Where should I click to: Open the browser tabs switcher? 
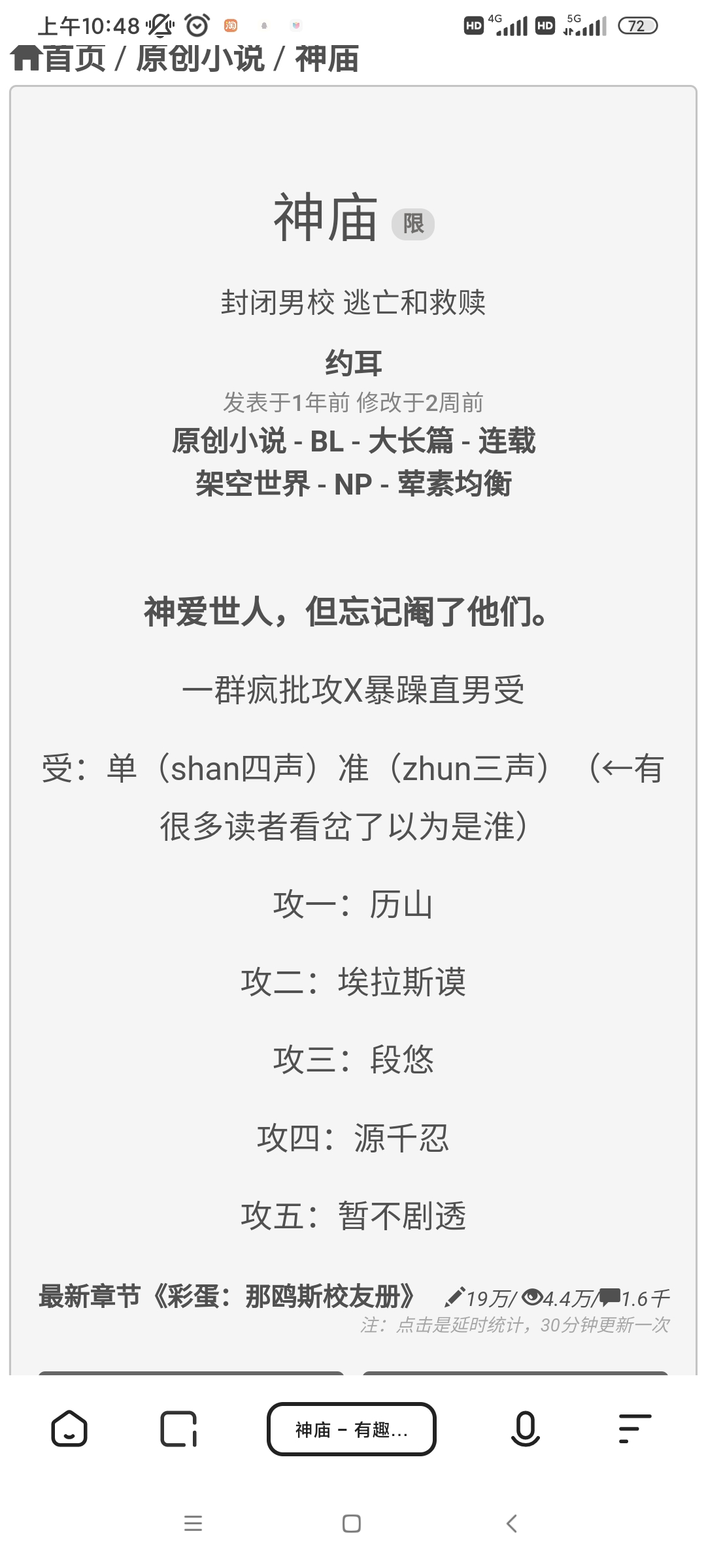click(178, 1429)
